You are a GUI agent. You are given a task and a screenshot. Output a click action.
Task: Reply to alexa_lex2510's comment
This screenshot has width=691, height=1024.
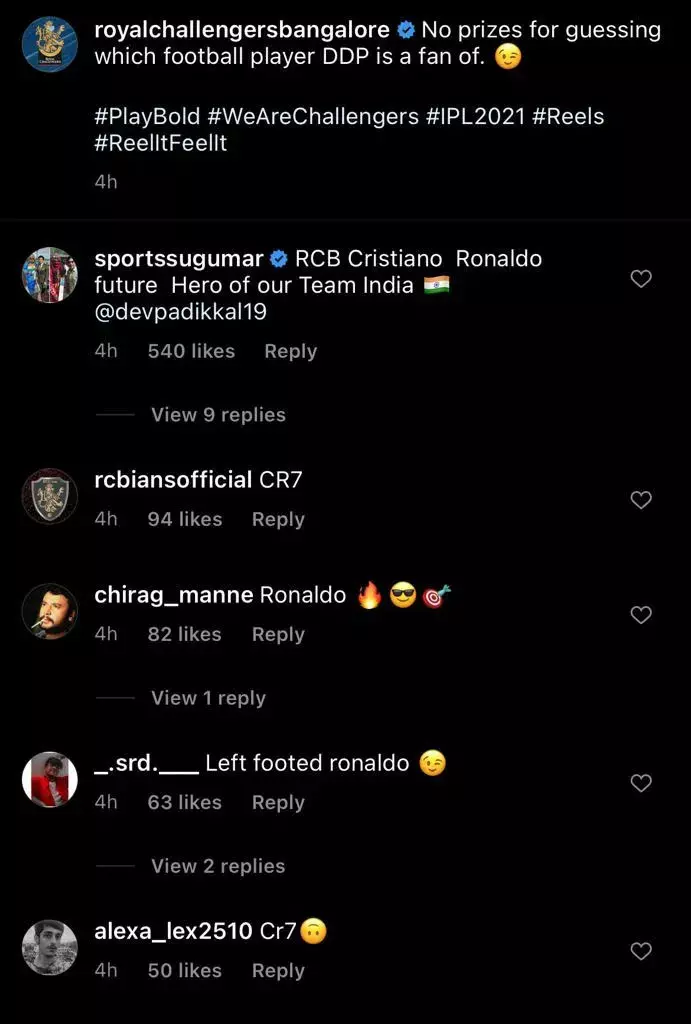point(278,970)
